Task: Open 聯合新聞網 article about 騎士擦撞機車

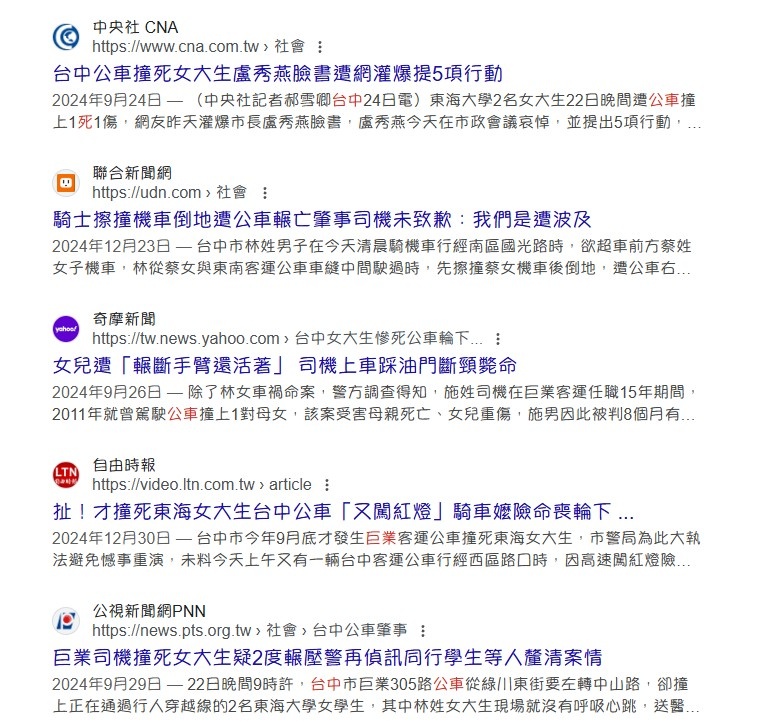Action: point(322,219)
